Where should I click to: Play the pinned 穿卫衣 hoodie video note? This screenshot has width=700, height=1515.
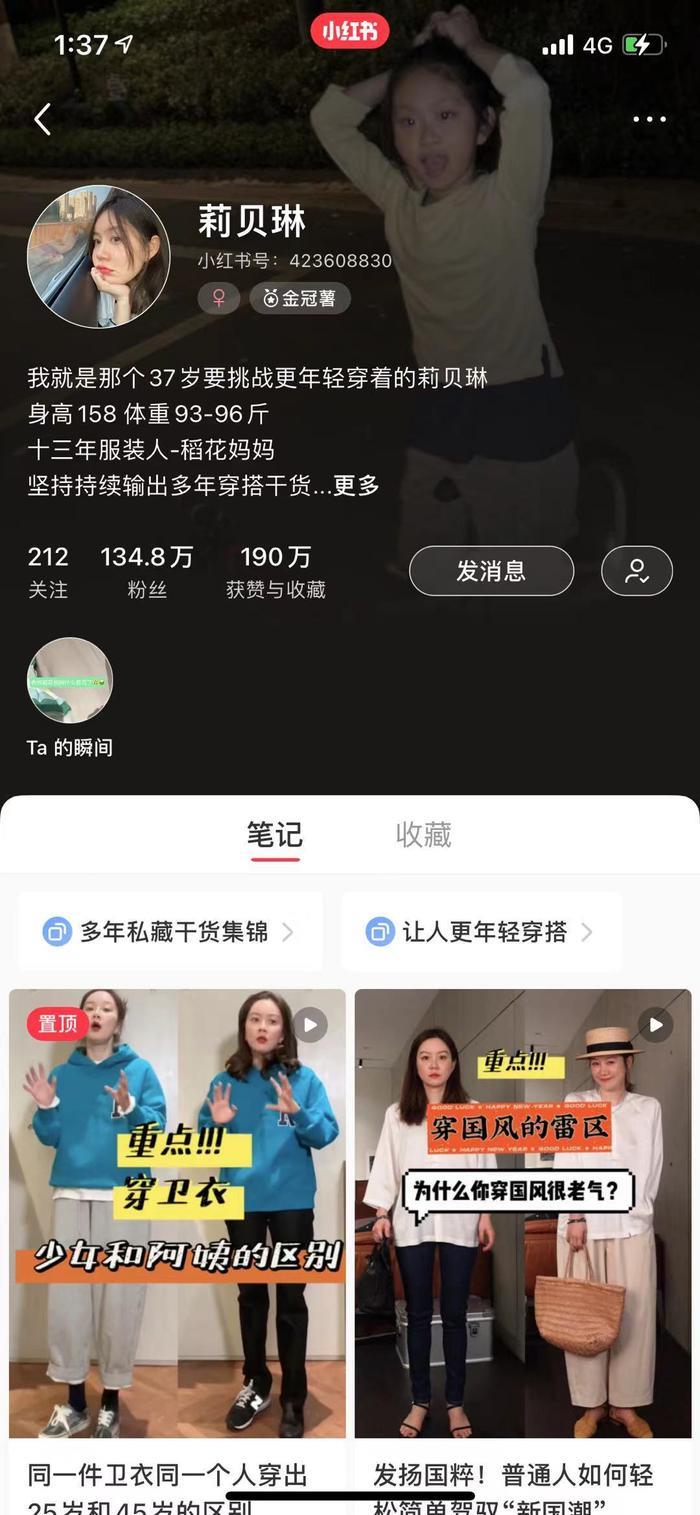[177, 1212]
